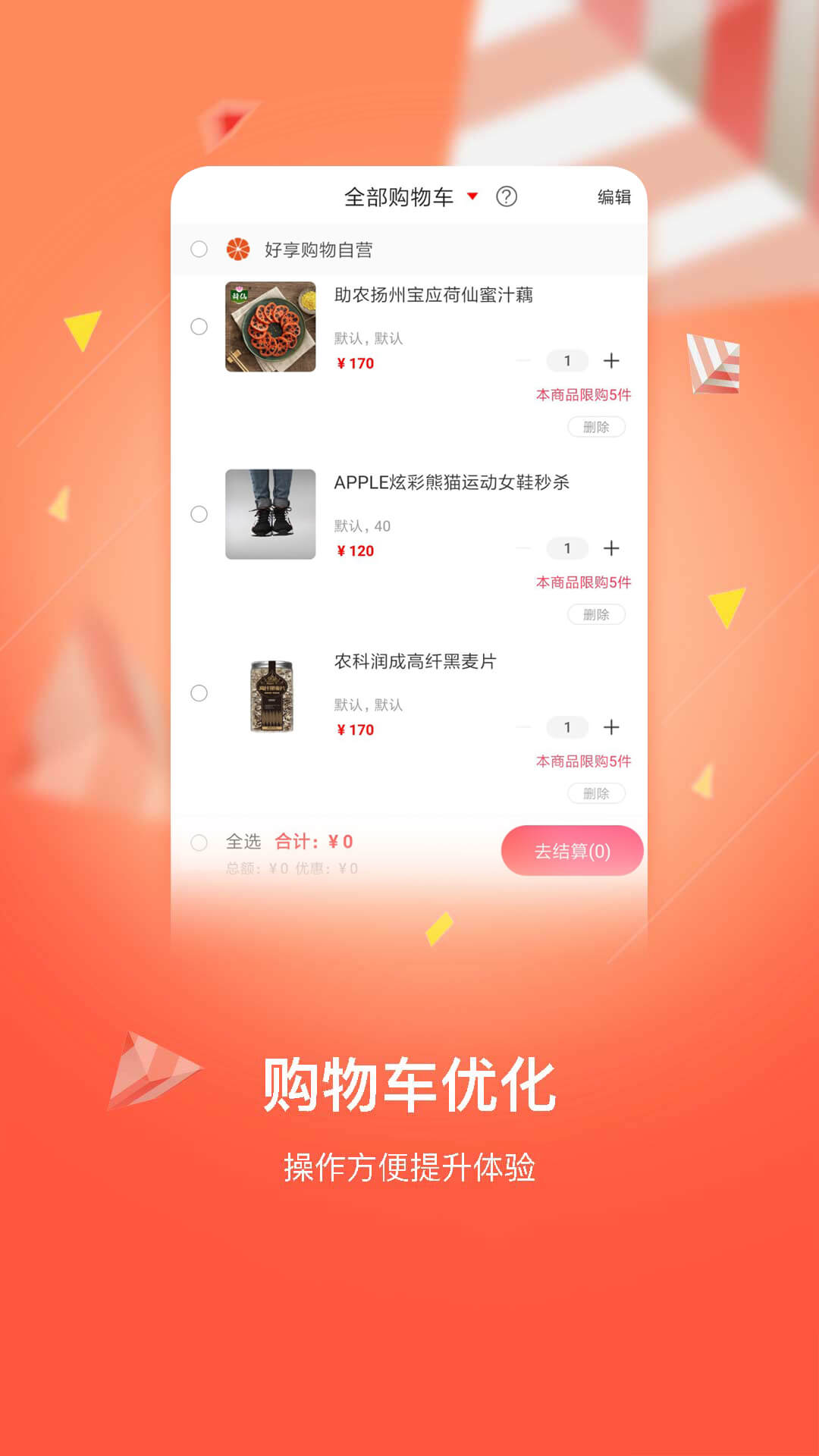Tap 编辑 in the top right
Viewport: 819px width, 1456px height.
click(616, 196)
